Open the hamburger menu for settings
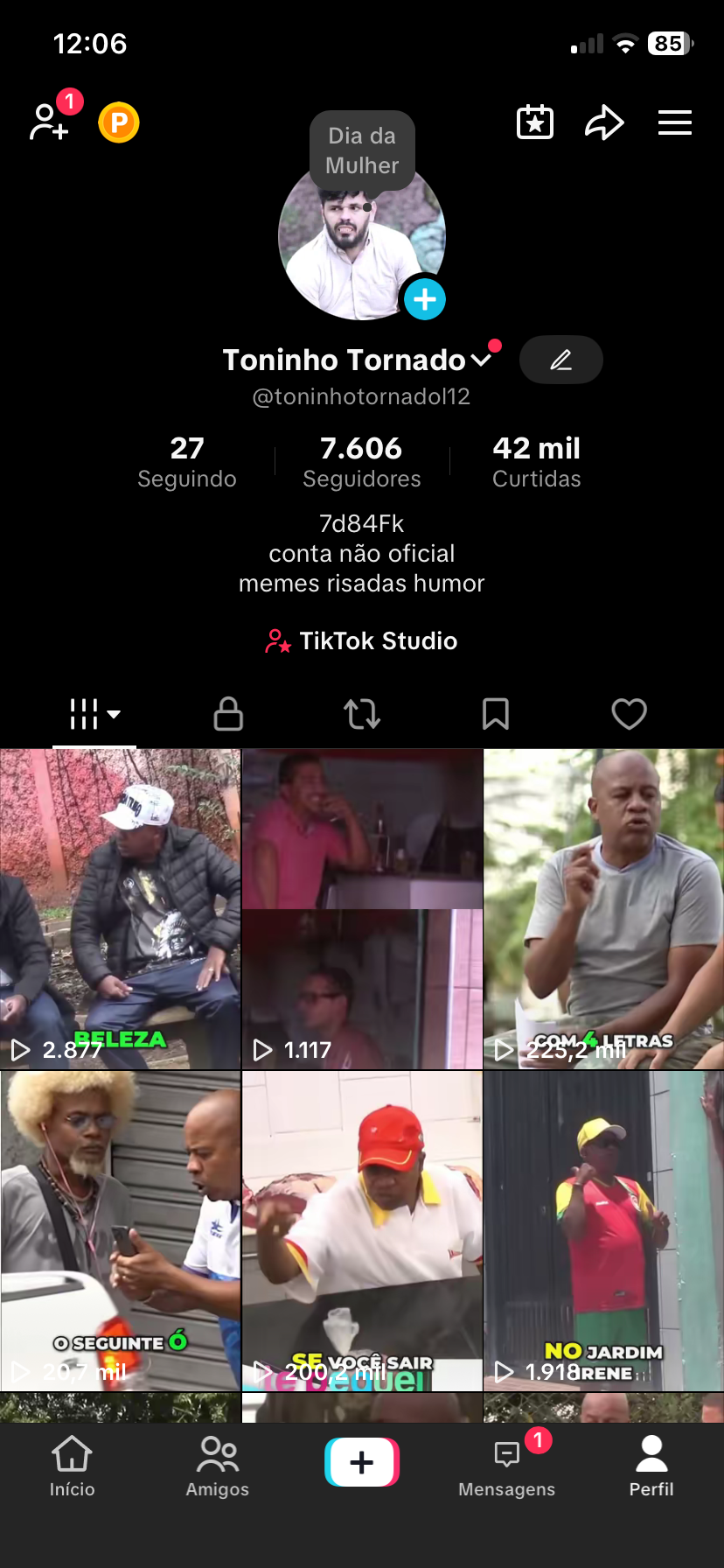This screenshot has height=1568, width=724. [x=674, y=122]
